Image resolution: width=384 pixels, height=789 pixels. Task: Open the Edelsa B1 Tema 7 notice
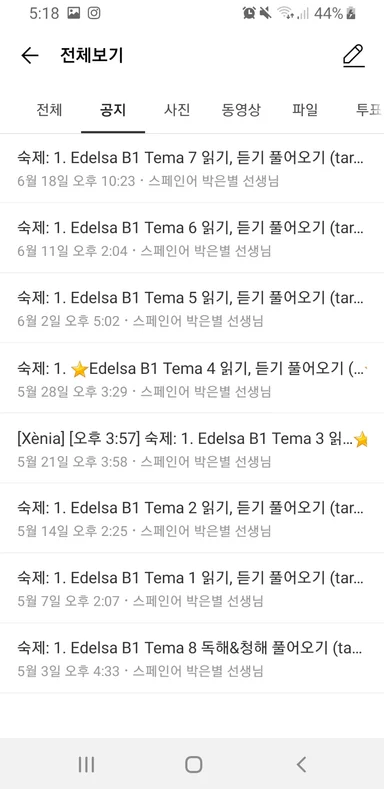point(192,169)
